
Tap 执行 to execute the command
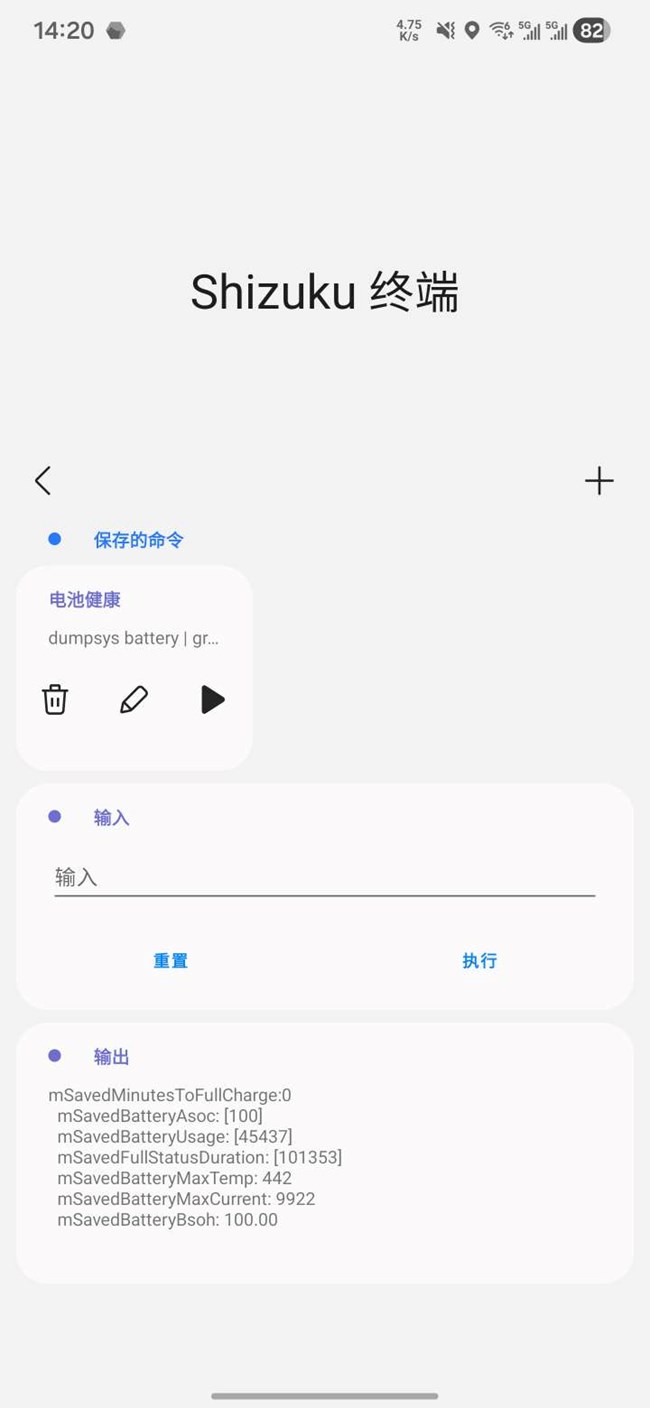coord(479,961)
